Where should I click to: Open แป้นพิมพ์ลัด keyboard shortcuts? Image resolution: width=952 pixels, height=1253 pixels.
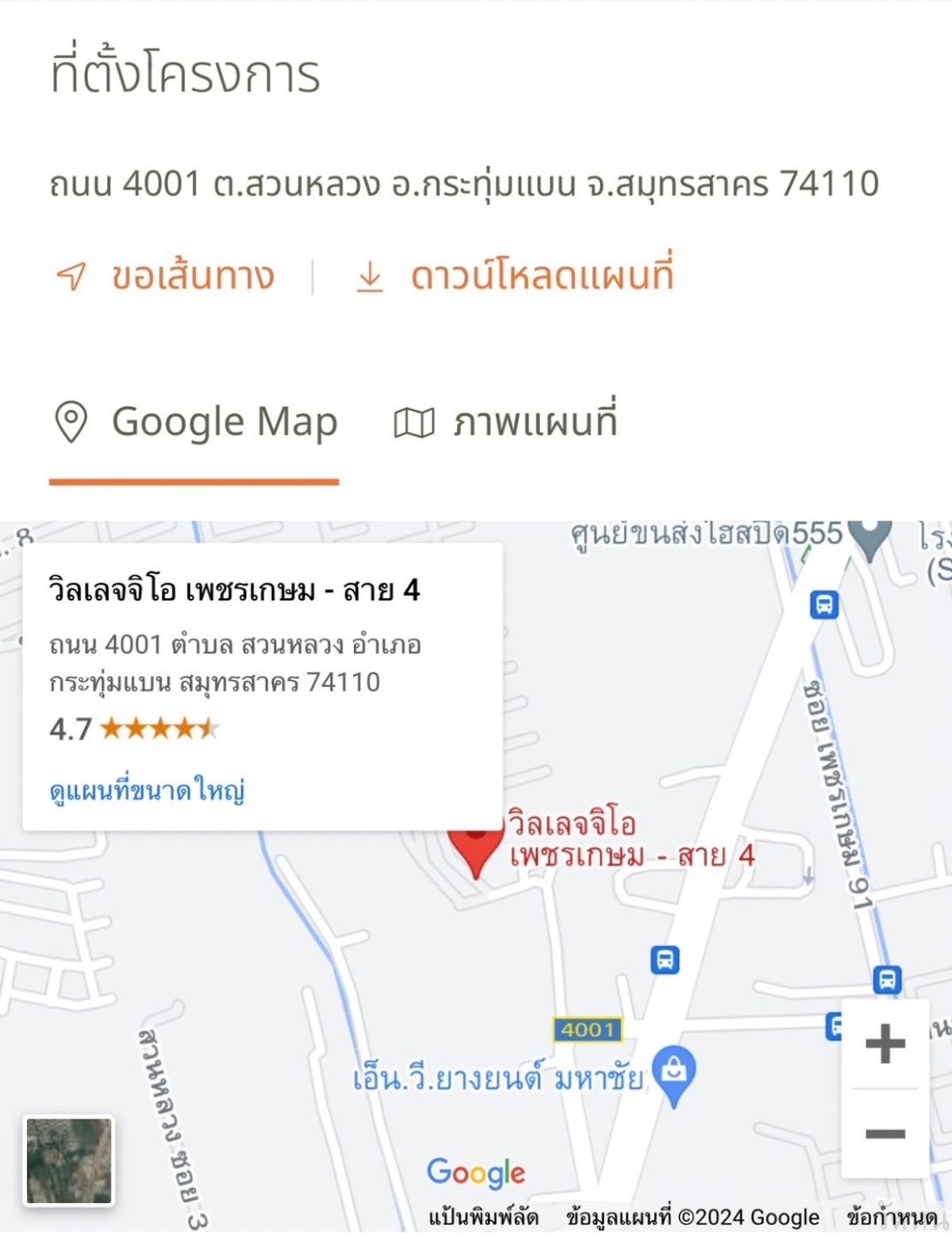pyautogui.click(x=483, y=1217)
